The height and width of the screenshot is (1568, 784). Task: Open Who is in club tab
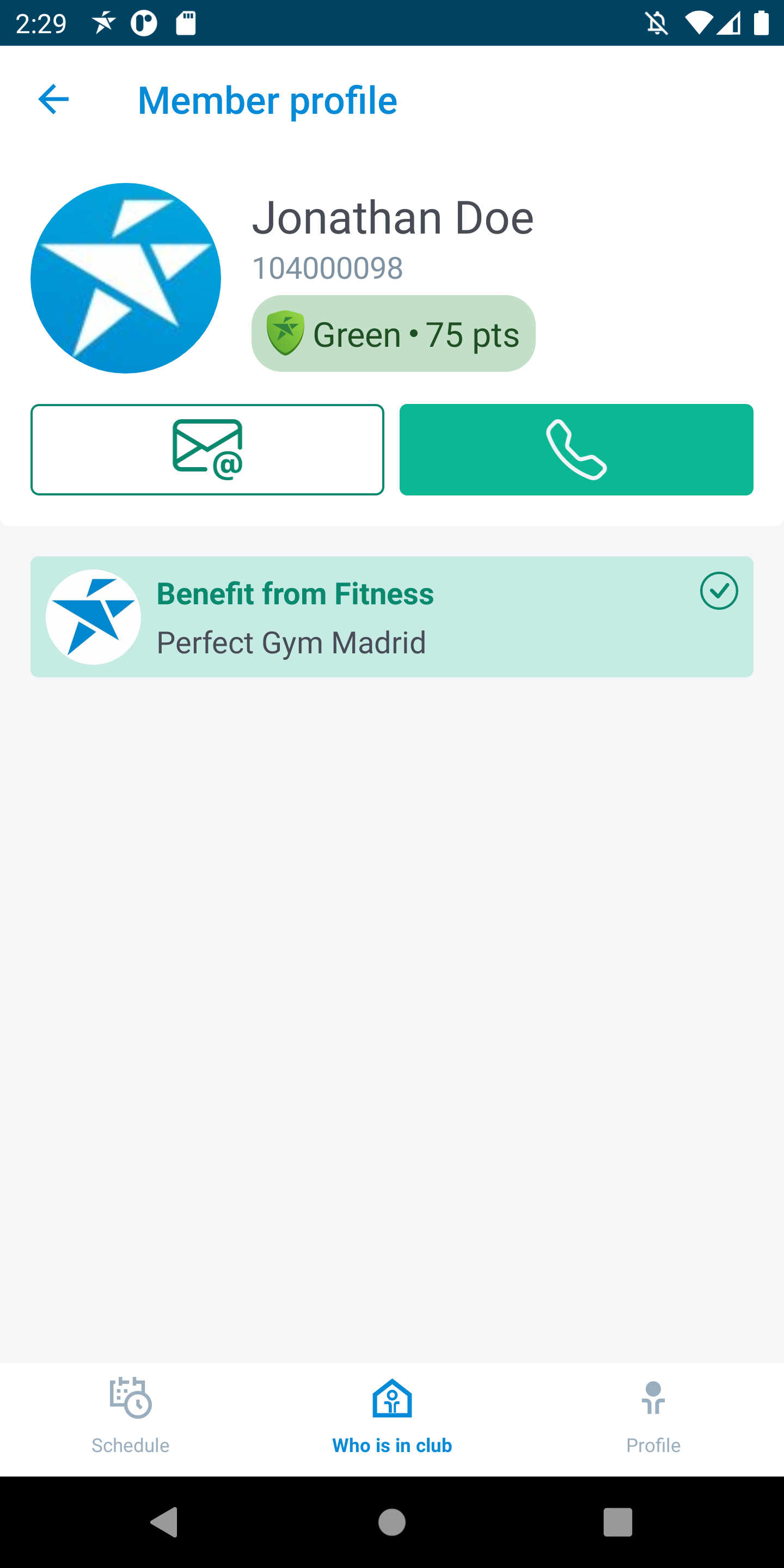392,1417
